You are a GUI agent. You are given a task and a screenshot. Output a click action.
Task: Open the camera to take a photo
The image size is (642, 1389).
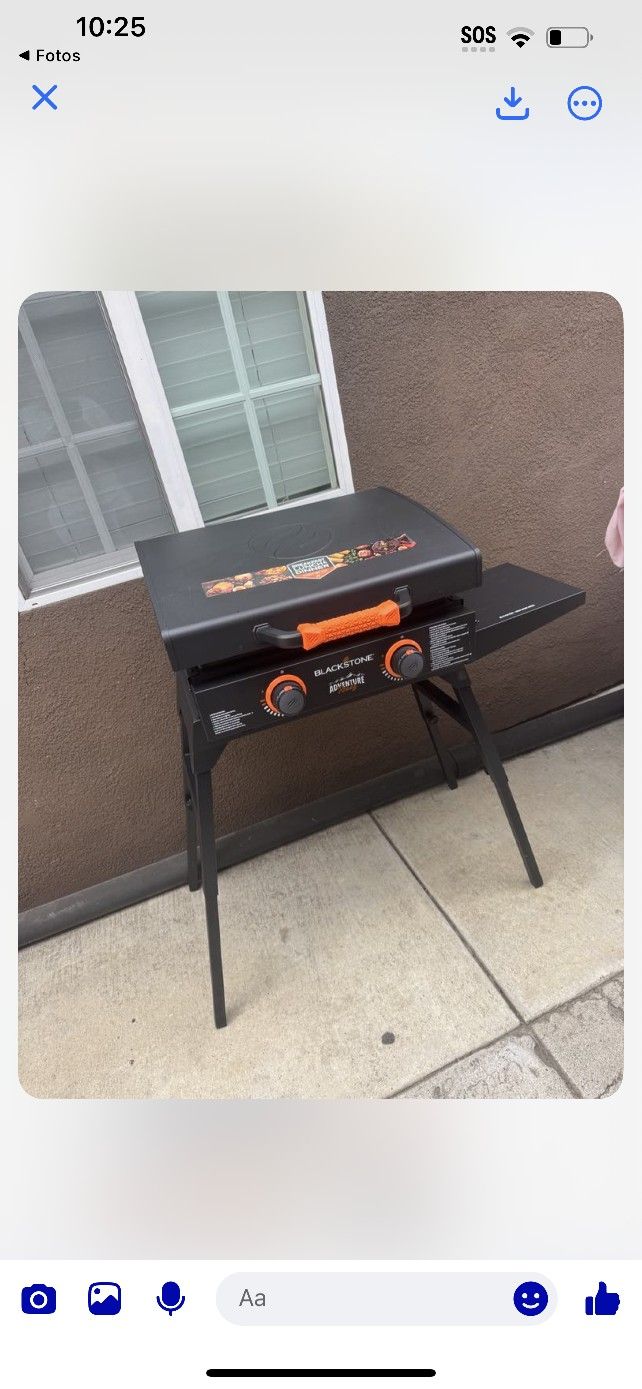click(39, 1299)
